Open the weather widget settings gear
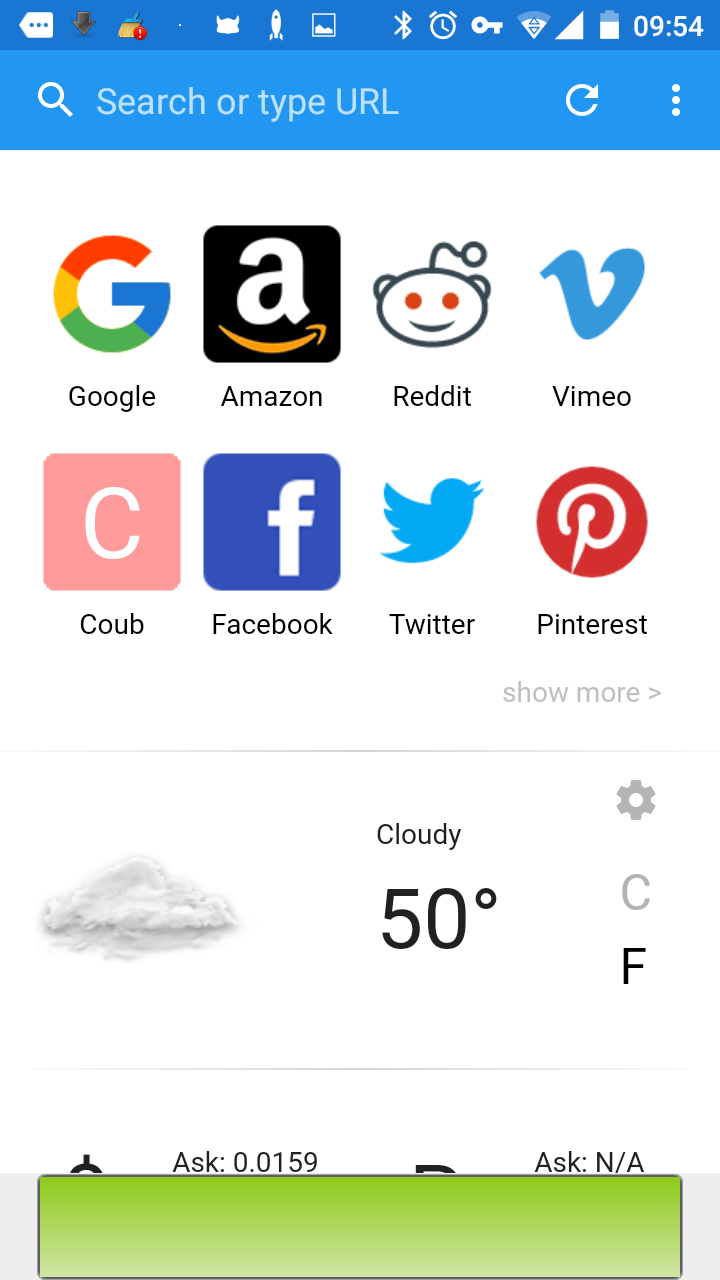The width and height of the screenshot is (720, 1280). pos(636,800)
